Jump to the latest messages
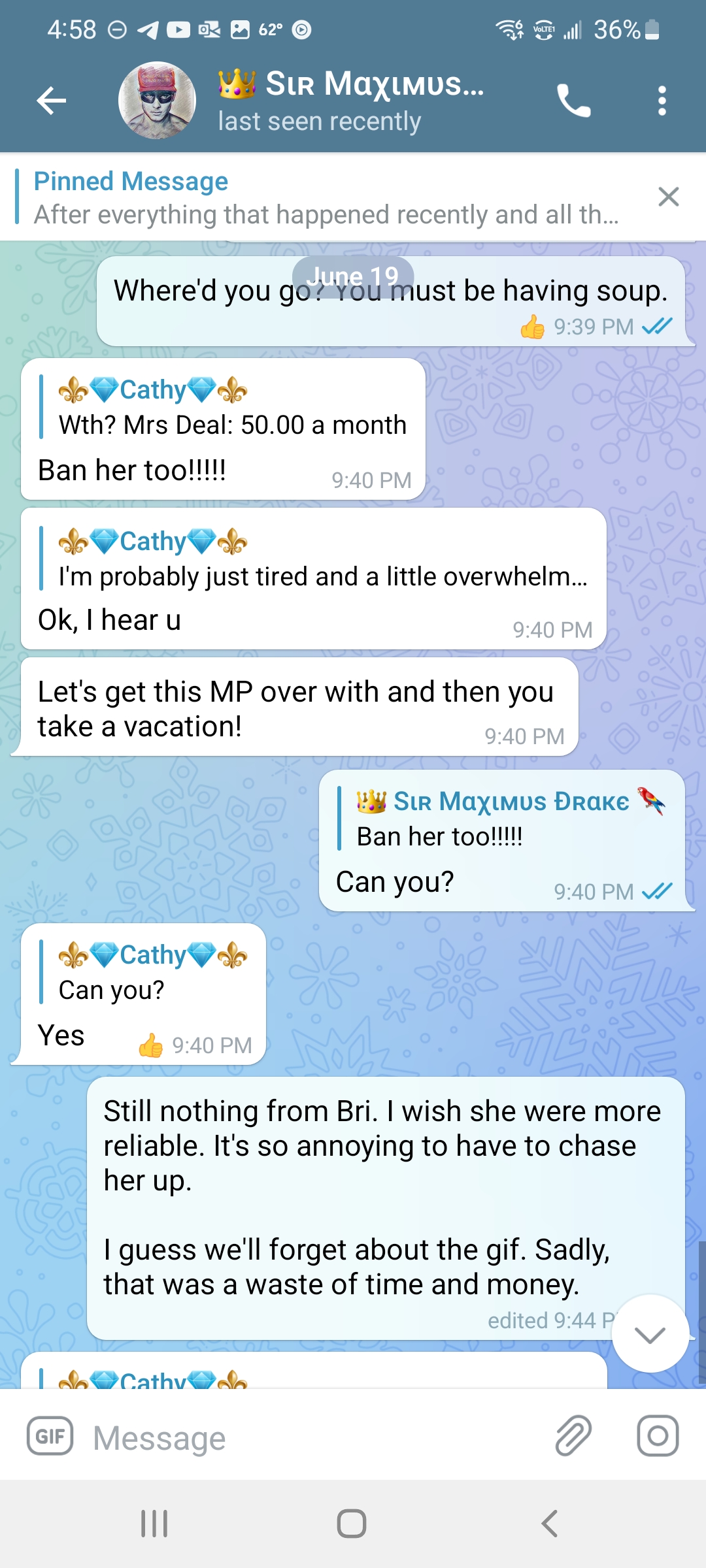The height and width of the screenshot is (1568, 706). pos(650,1334)
